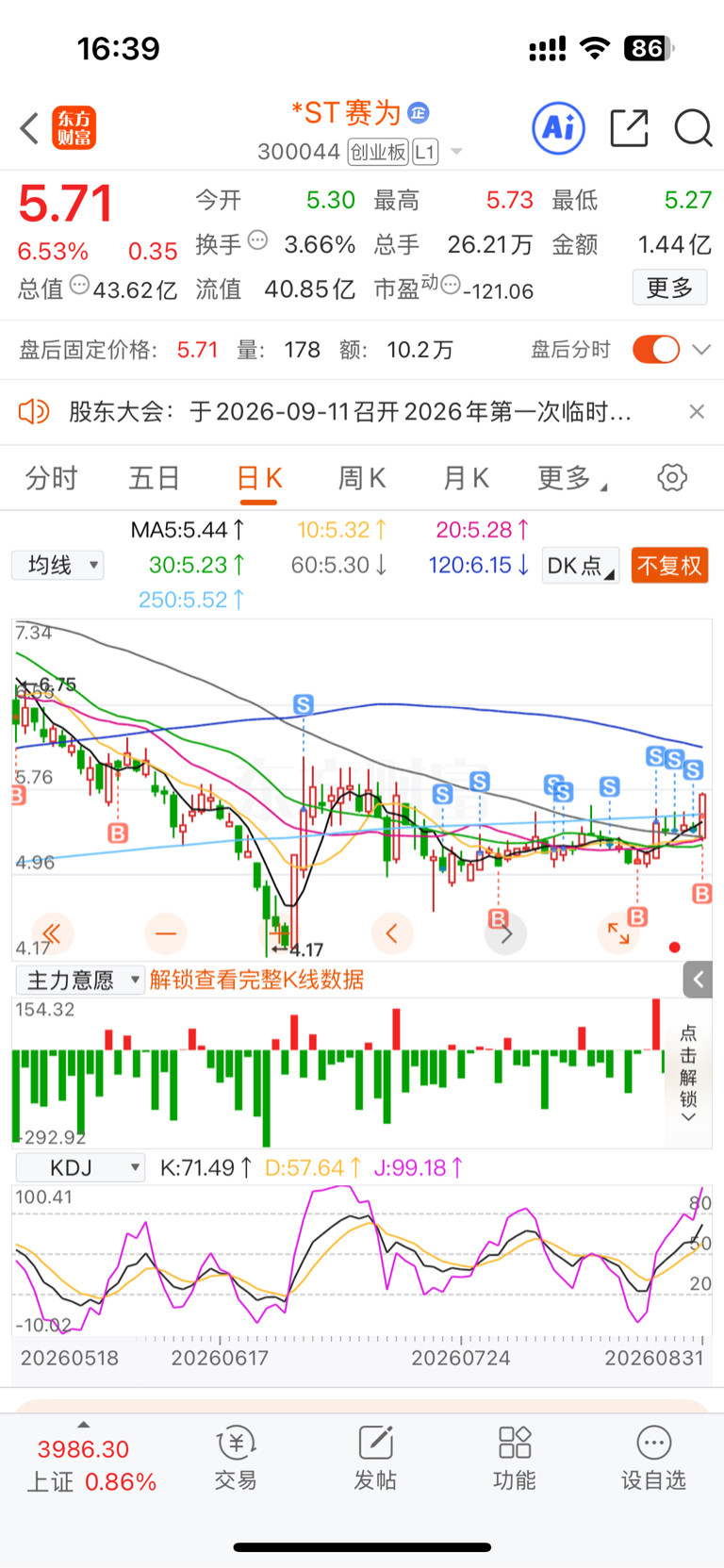Tap the 更多 button beside quote data

click(669, 288)
